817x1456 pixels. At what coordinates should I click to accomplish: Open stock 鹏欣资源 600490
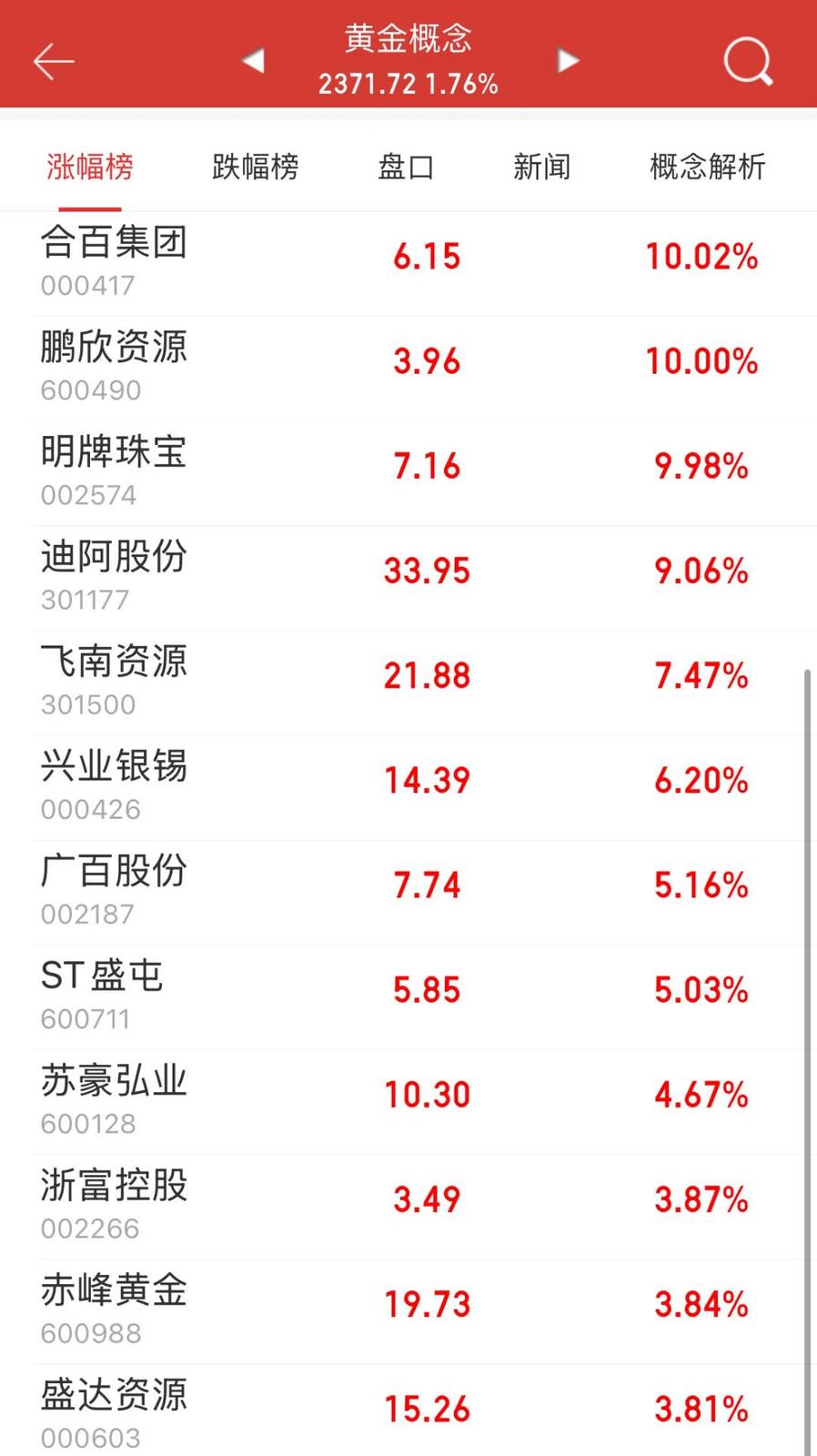coord(408,369)
